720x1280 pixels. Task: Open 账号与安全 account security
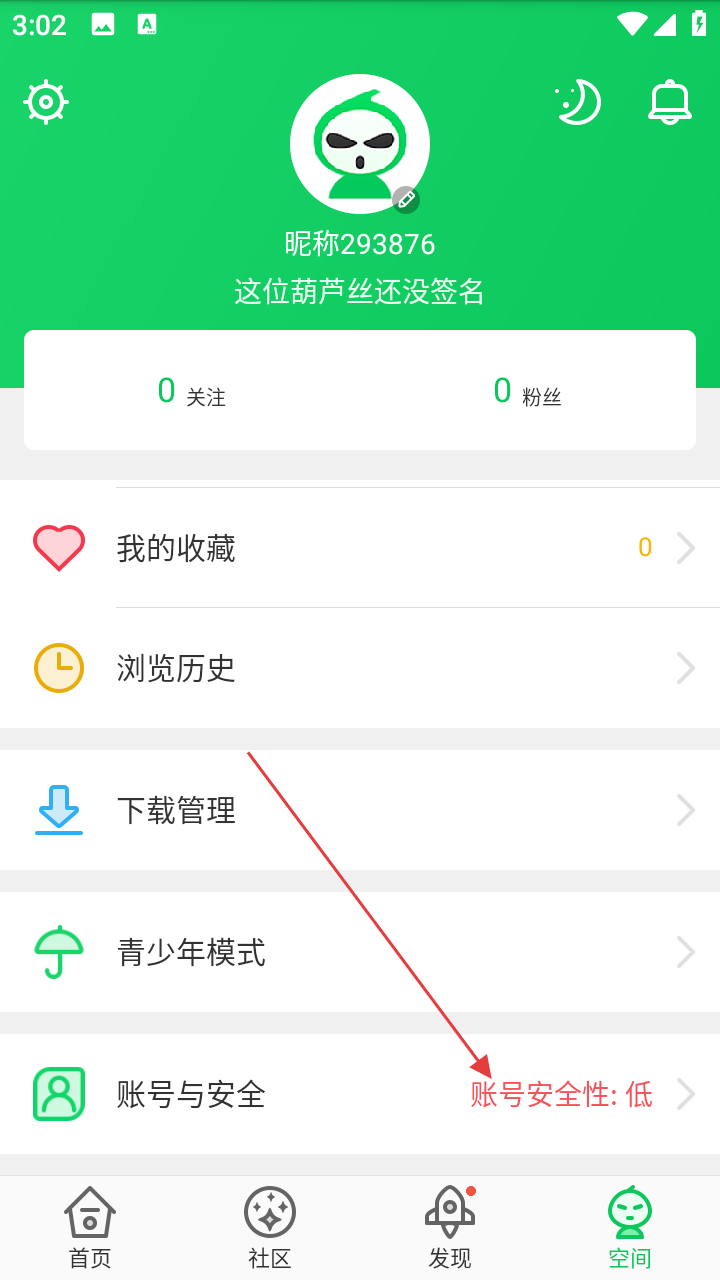click(x=360, y=1094)
